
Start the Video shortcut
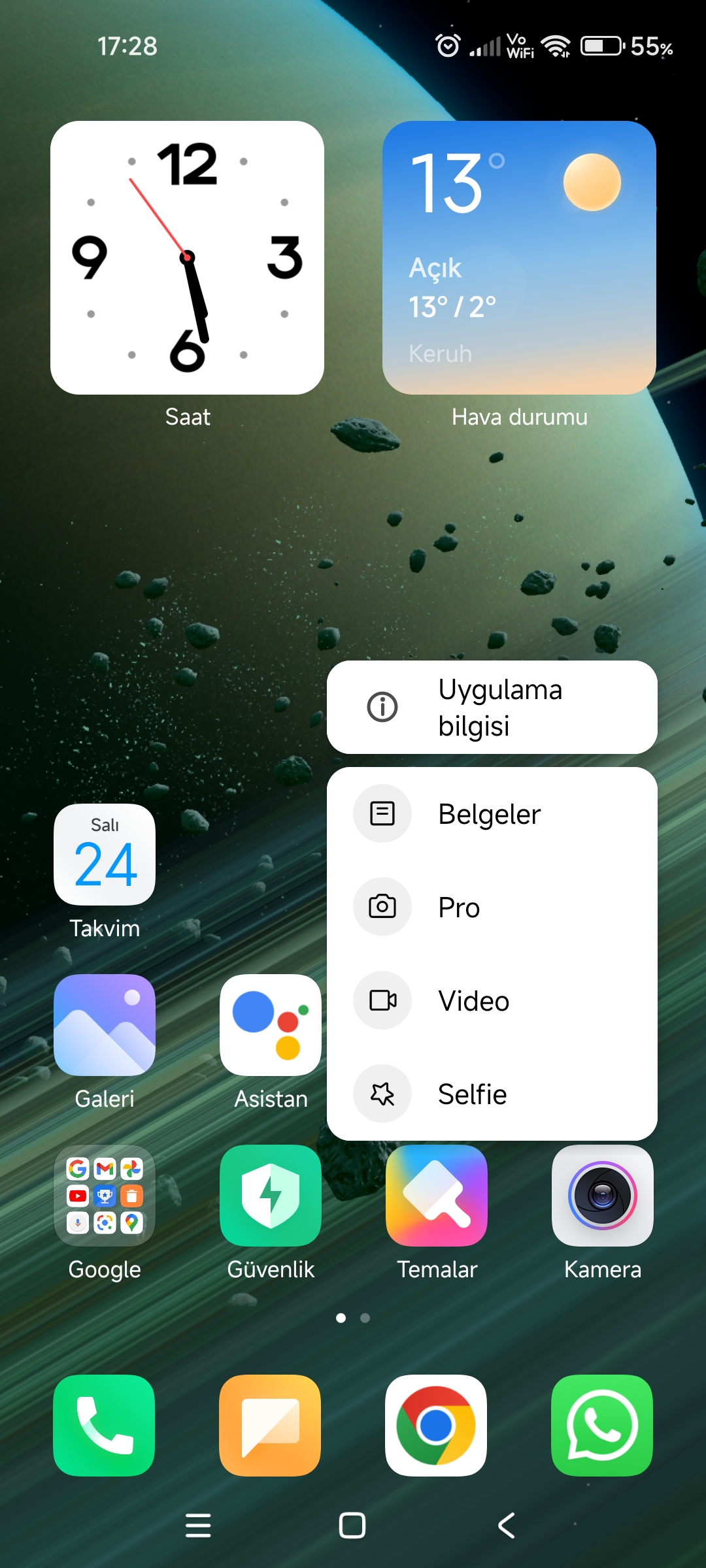click(x=492, y=1001)
